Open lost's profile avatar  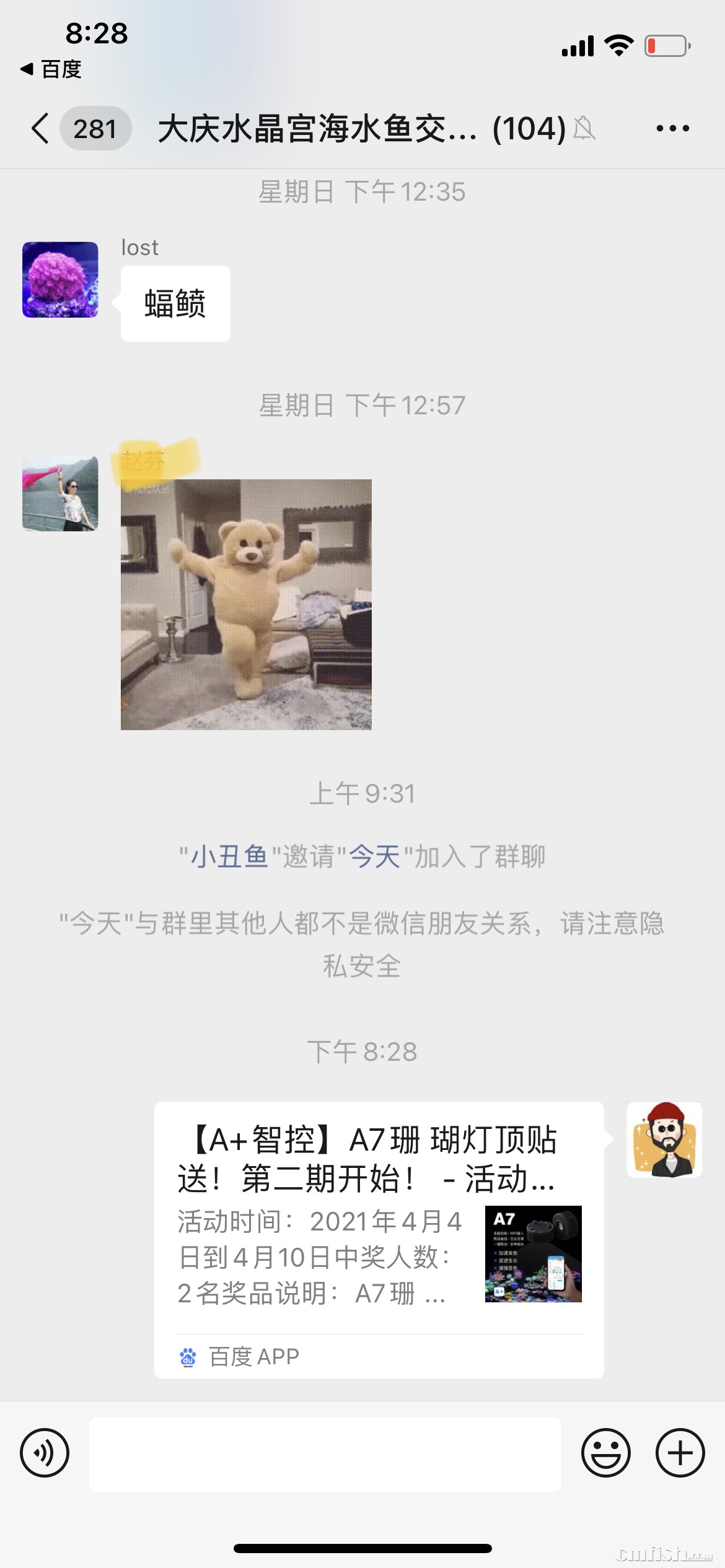[60, 280]
